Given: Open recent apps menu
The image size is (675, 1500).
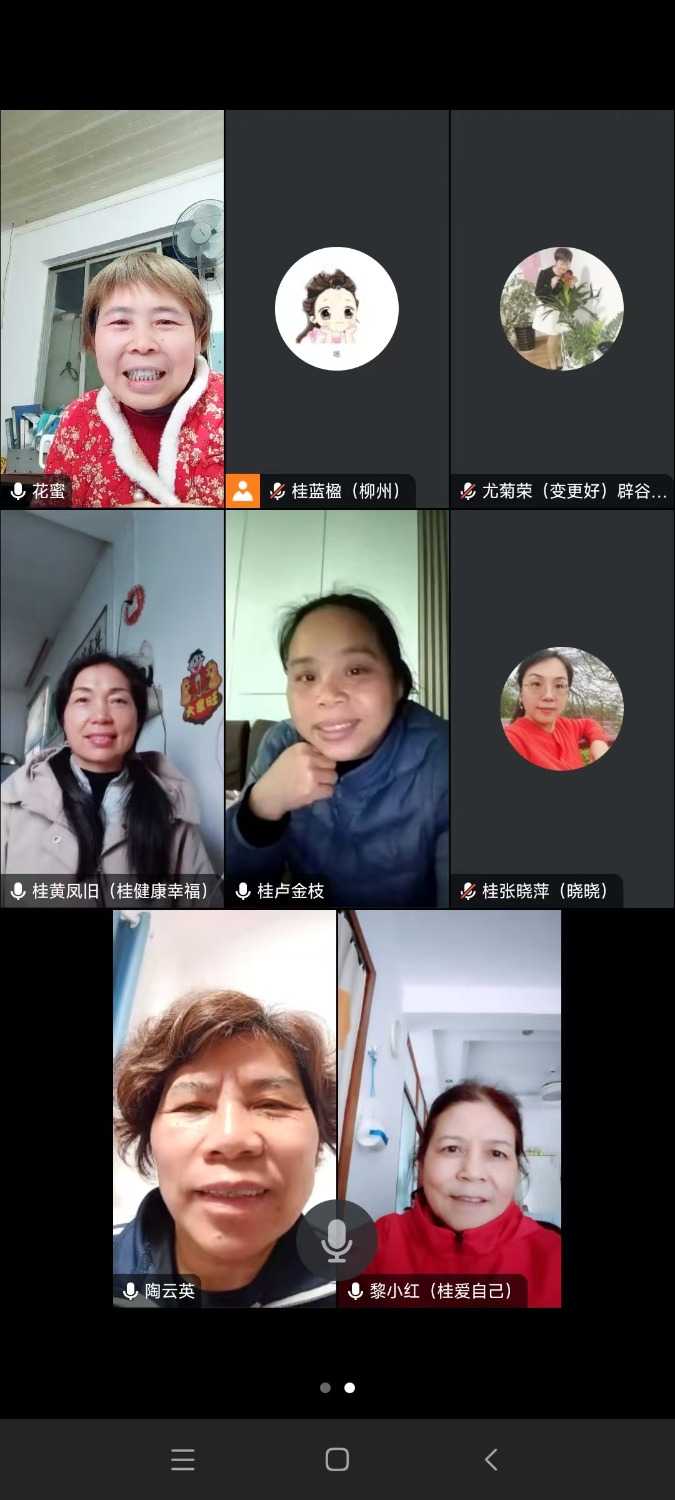Looking at the screenshot, I should tap(182, 1460).
